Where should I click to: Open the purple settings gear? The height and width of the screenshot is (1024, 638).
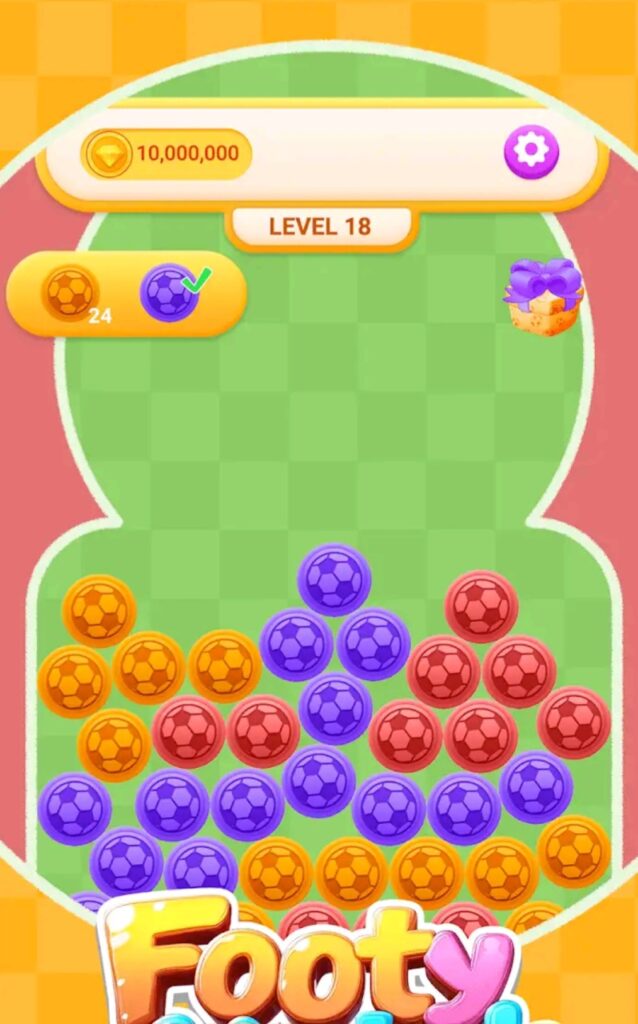tap(531, 152)
